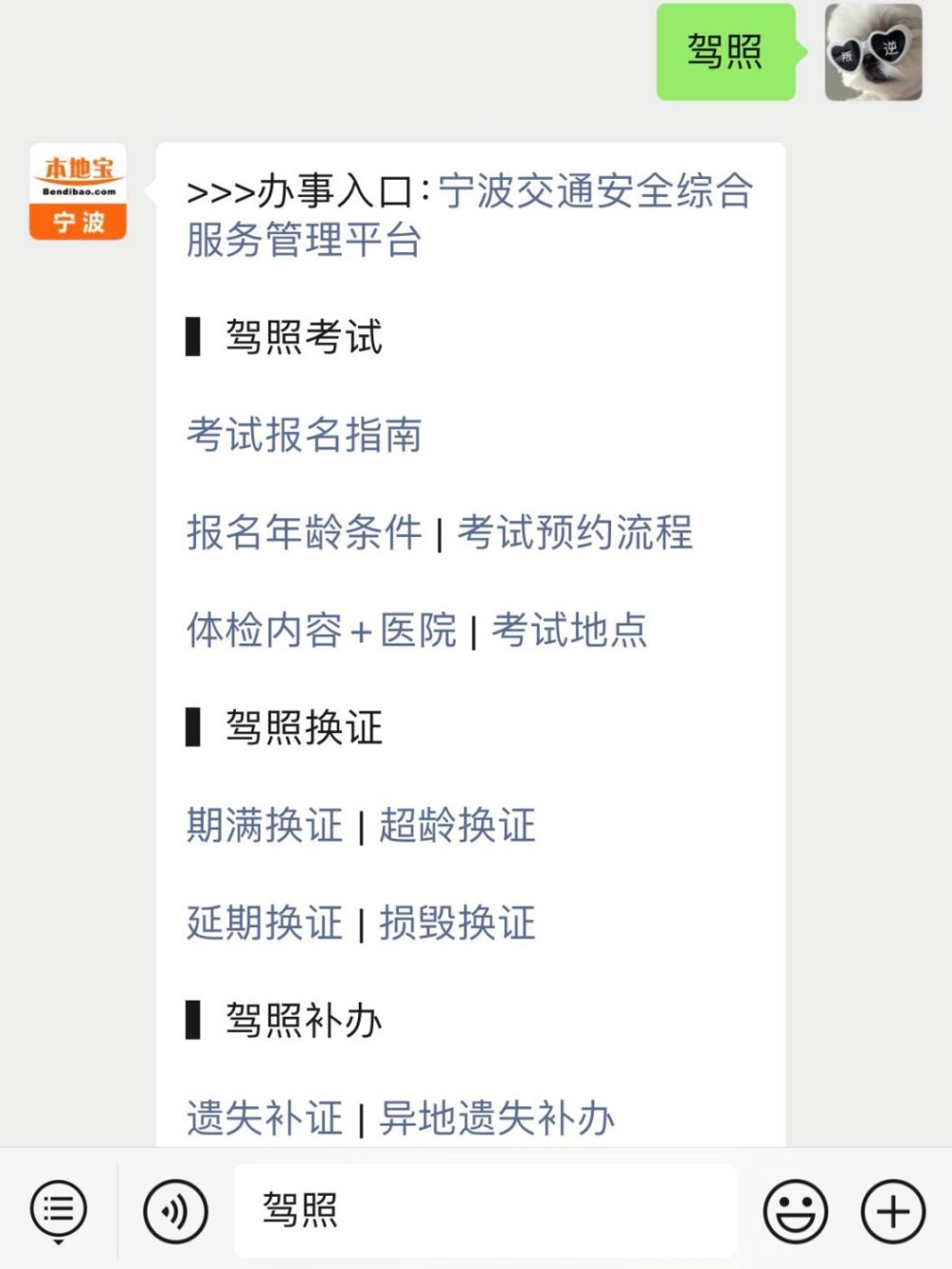
Task: Open the 体检内容+医院 link
Action: 321,630
